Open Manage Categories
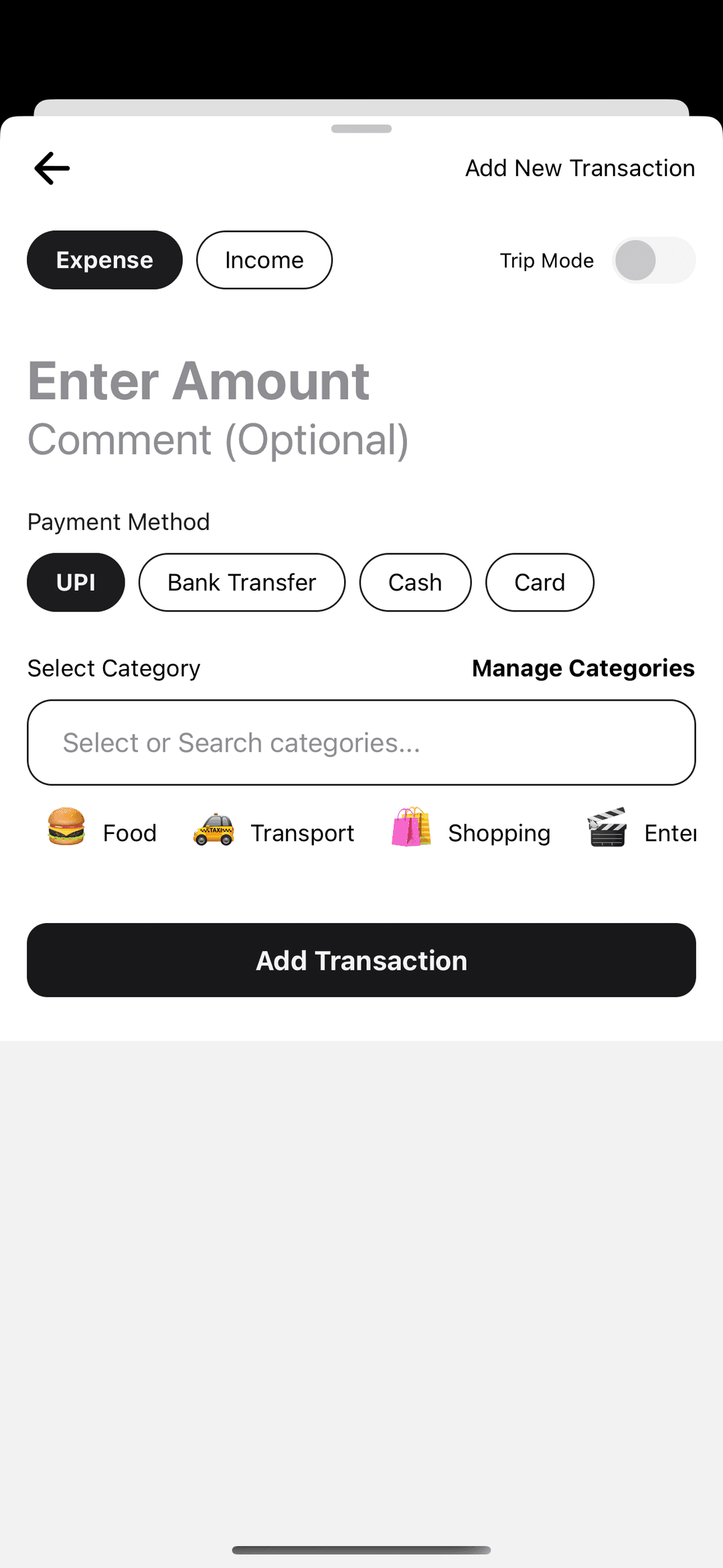 [x=582, y=668]
